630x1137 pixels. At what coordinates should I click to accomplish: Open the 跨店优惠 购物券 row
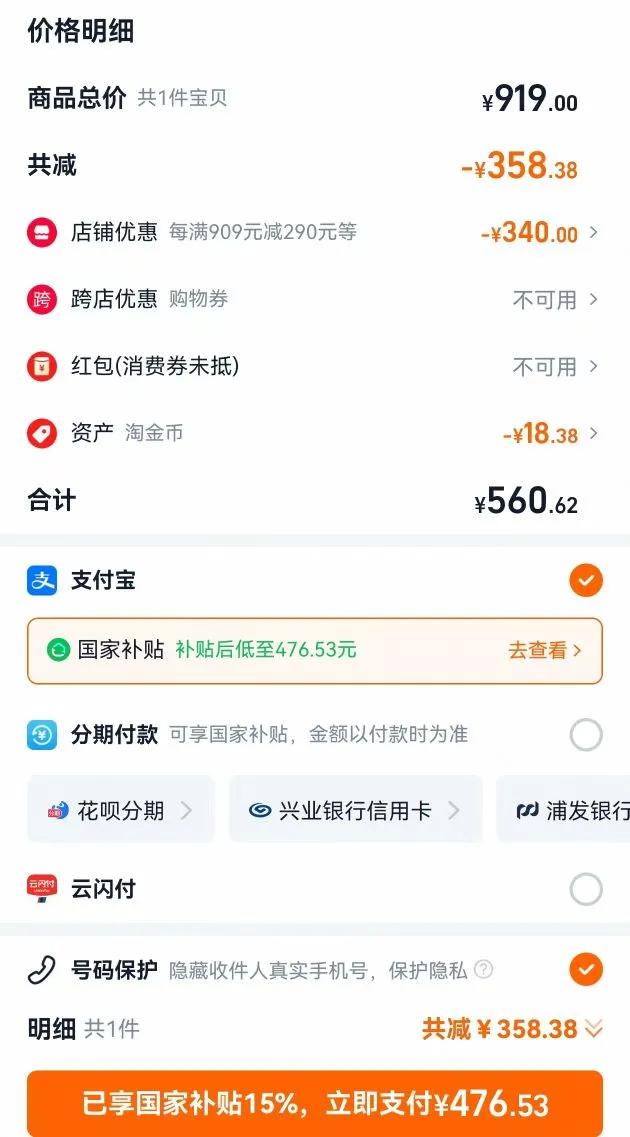(x=315, y=299)
